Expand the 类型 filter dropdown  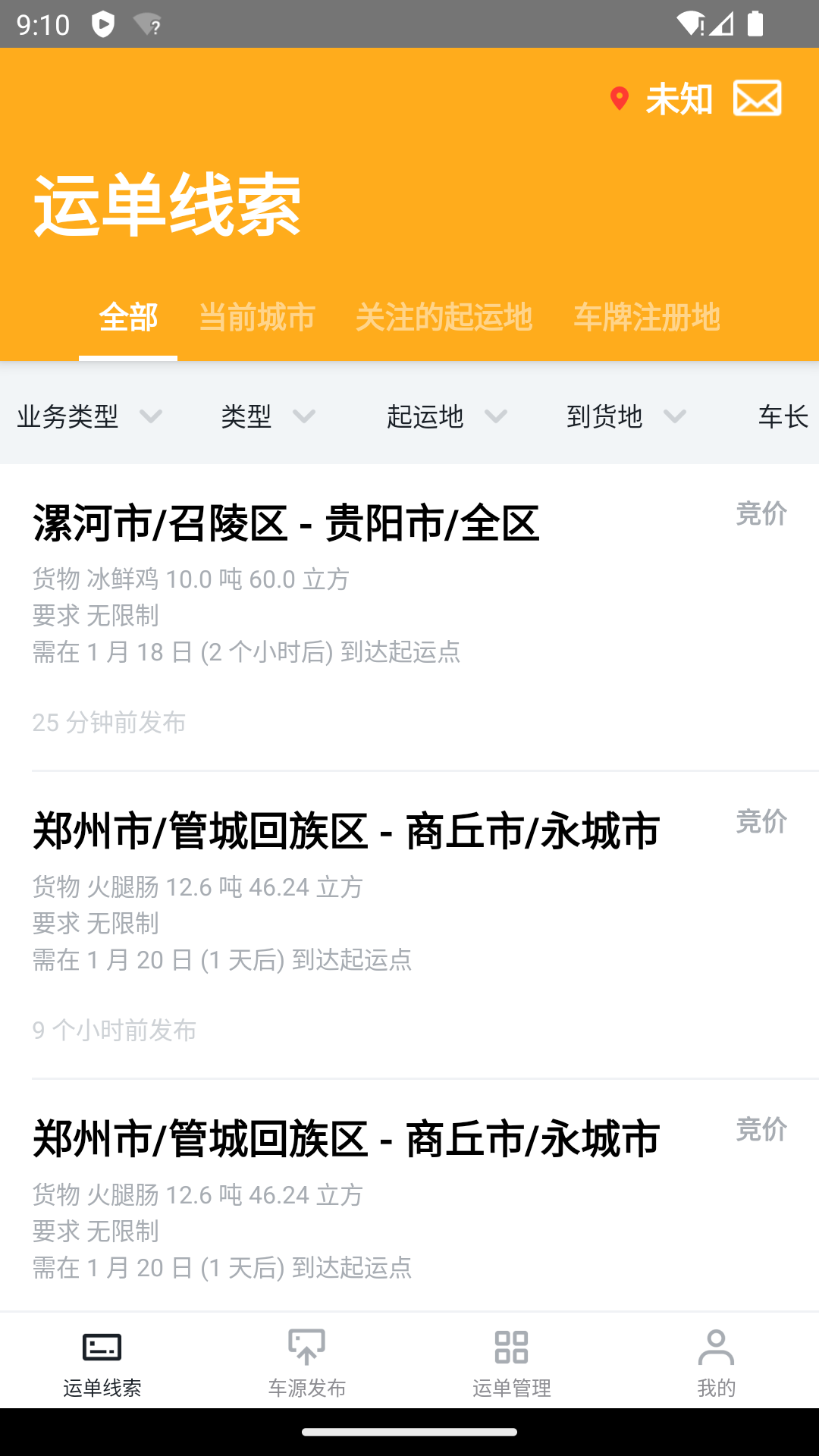pos(268,416)
